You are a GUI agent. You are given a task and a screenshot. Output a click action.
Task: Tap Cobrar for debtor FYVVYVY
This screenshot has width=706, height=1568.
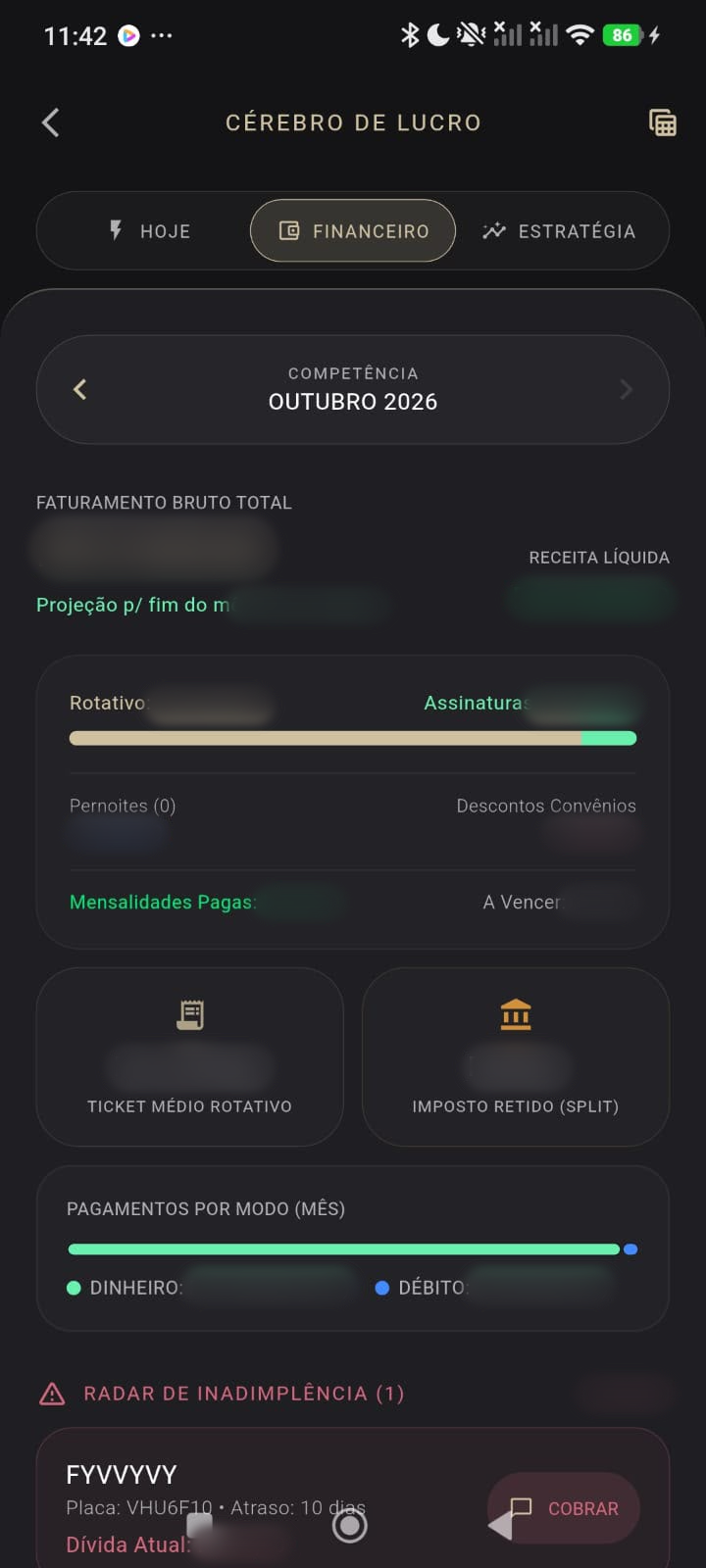click(564, 1508)
